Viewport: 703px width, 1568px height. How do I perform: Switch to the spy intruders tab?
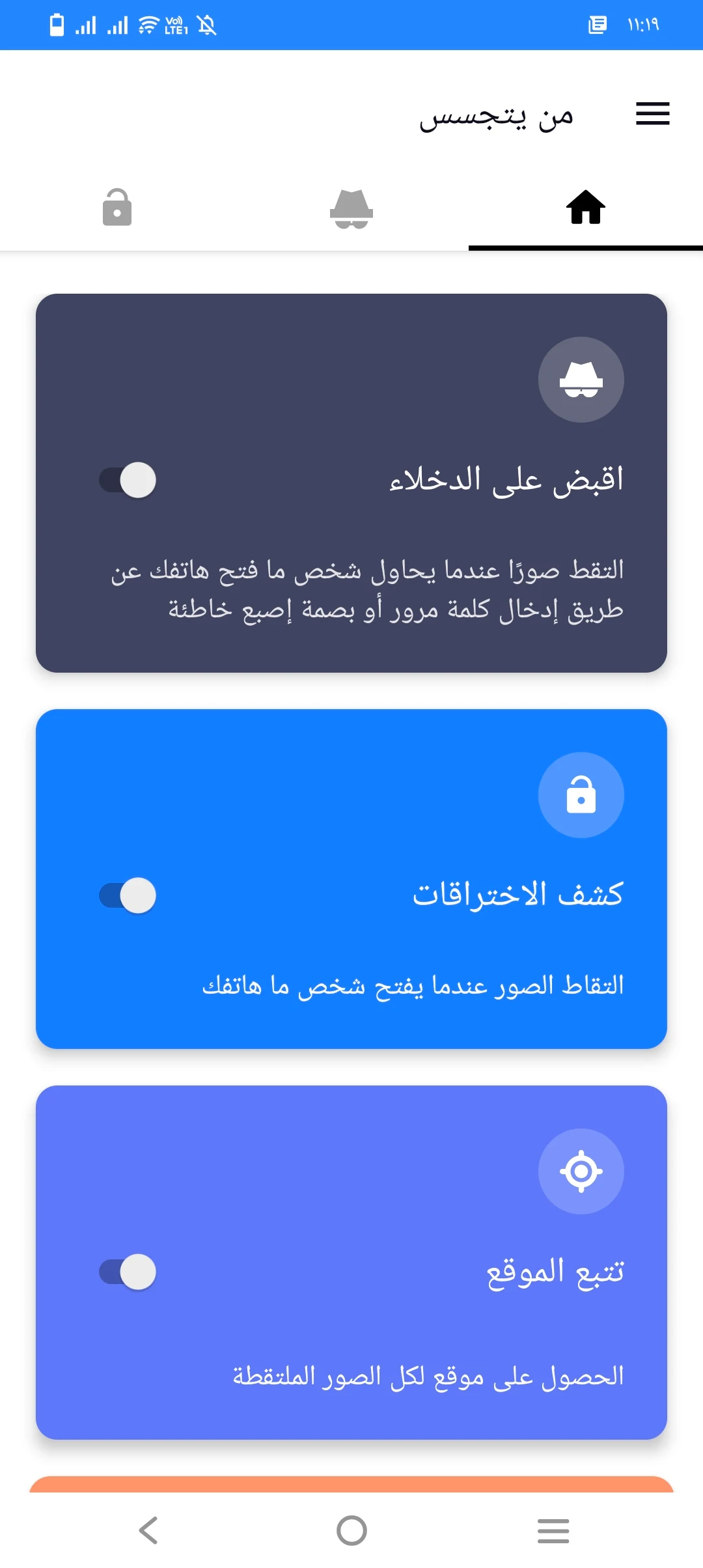point(351,209)
